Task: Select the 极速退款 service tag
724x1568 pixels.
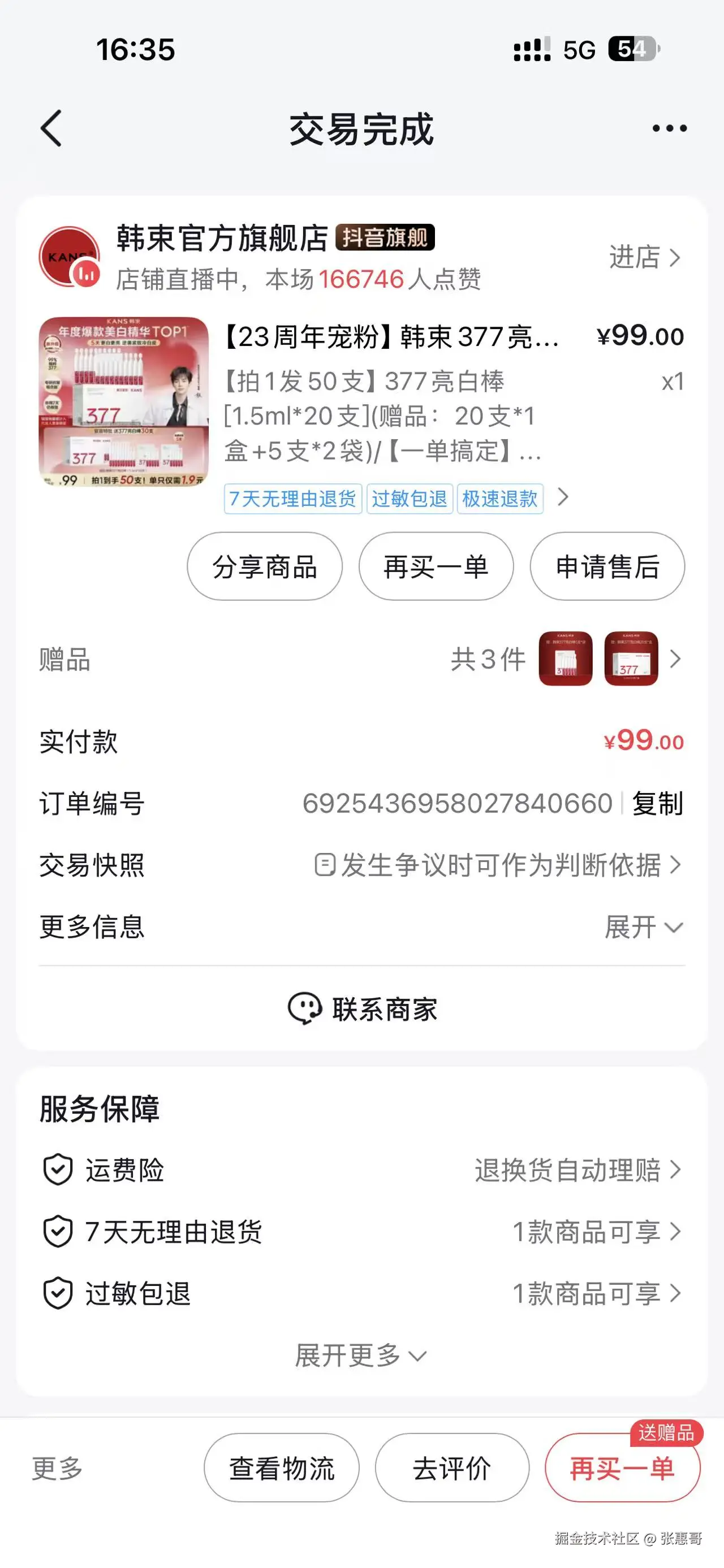Action: [499, 498]
